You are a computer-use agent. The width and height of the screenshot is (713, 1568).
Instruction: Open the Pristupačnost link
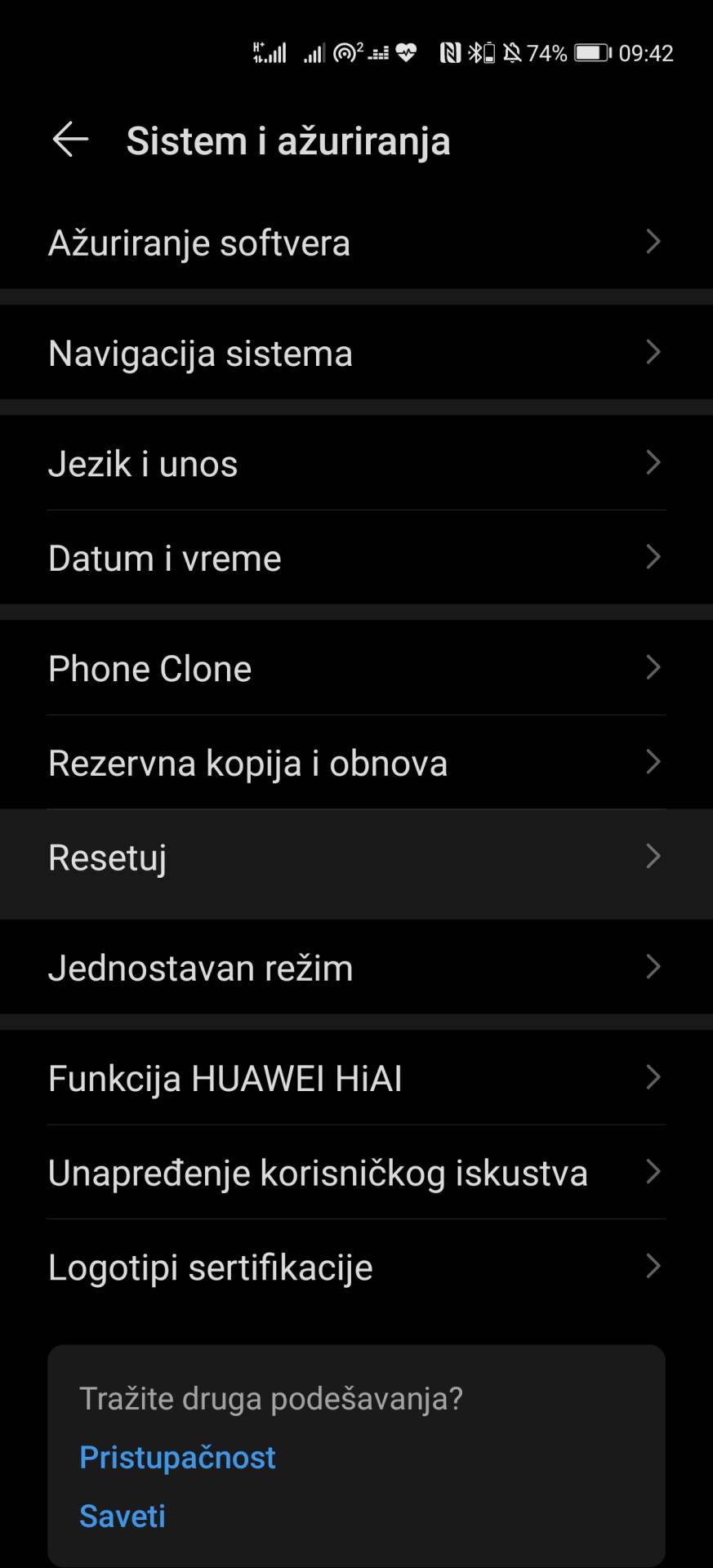(177, 1457)
